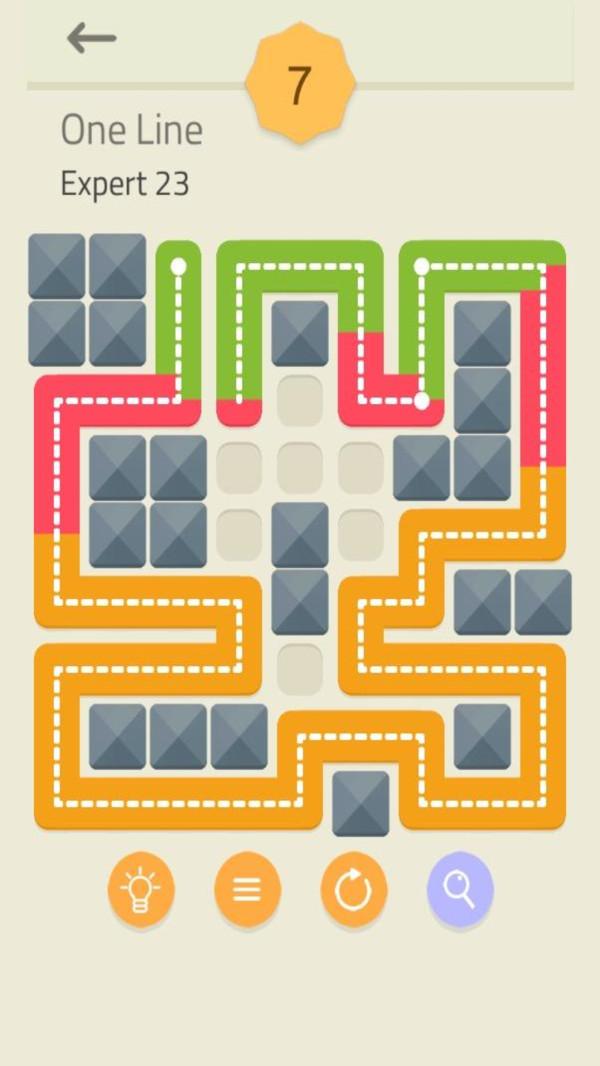Get a hint with the lightbulb button

point(141,889)
